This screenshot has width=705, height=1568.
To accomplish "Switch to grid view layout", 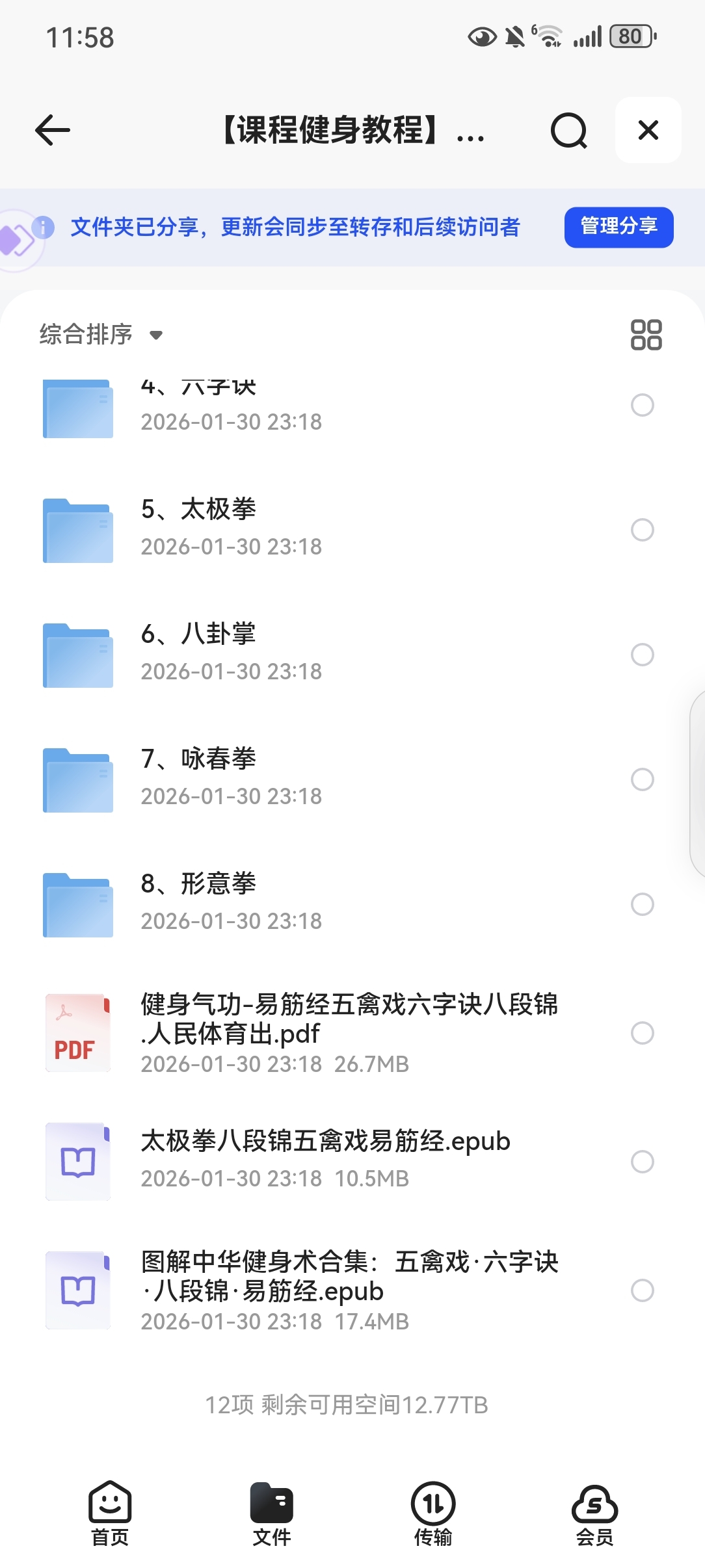I will click(646, 335).
